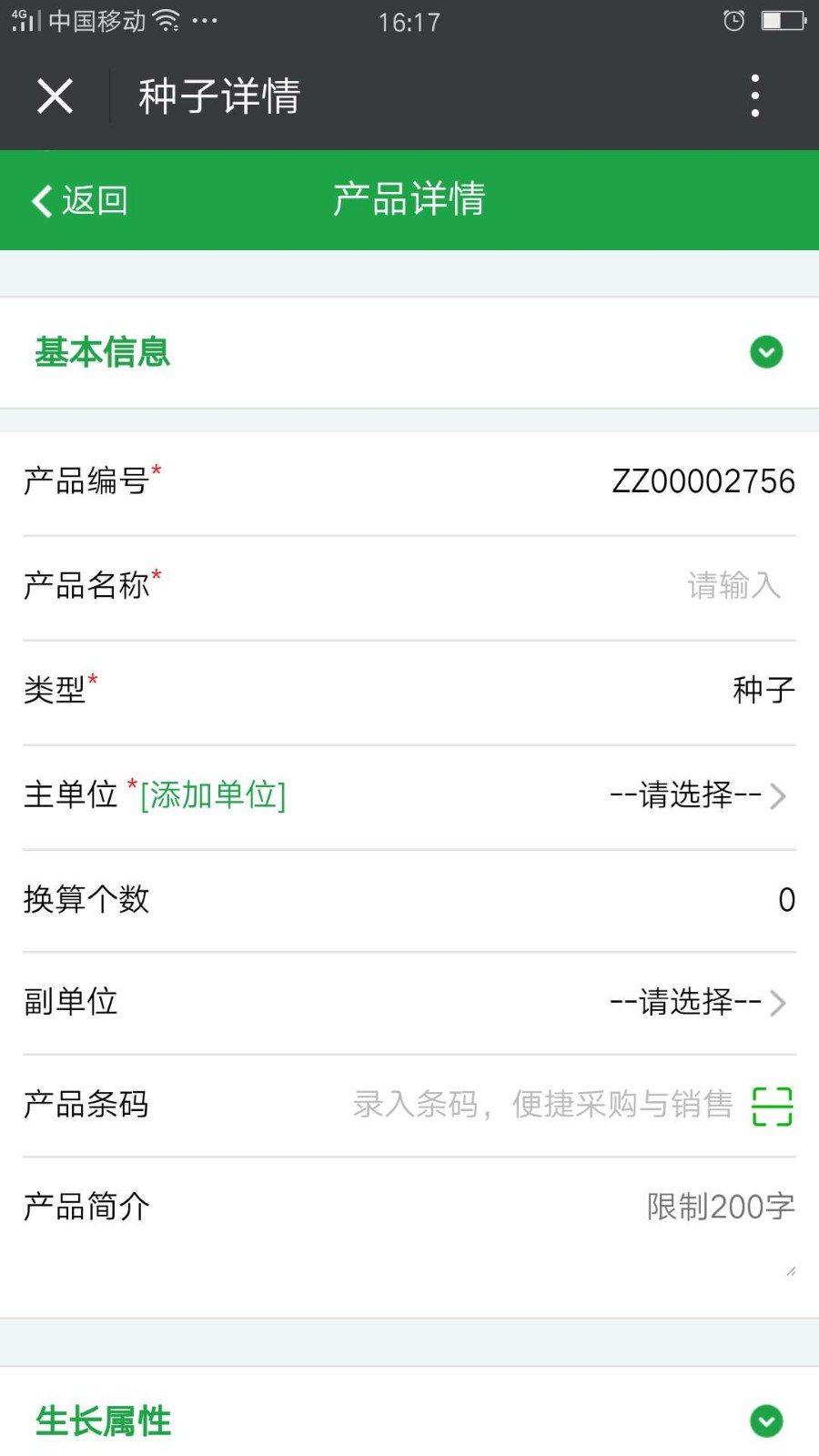Scan a barcode with the scan icon
This screenshot has width=819, height=1456.
point(772,1107)
